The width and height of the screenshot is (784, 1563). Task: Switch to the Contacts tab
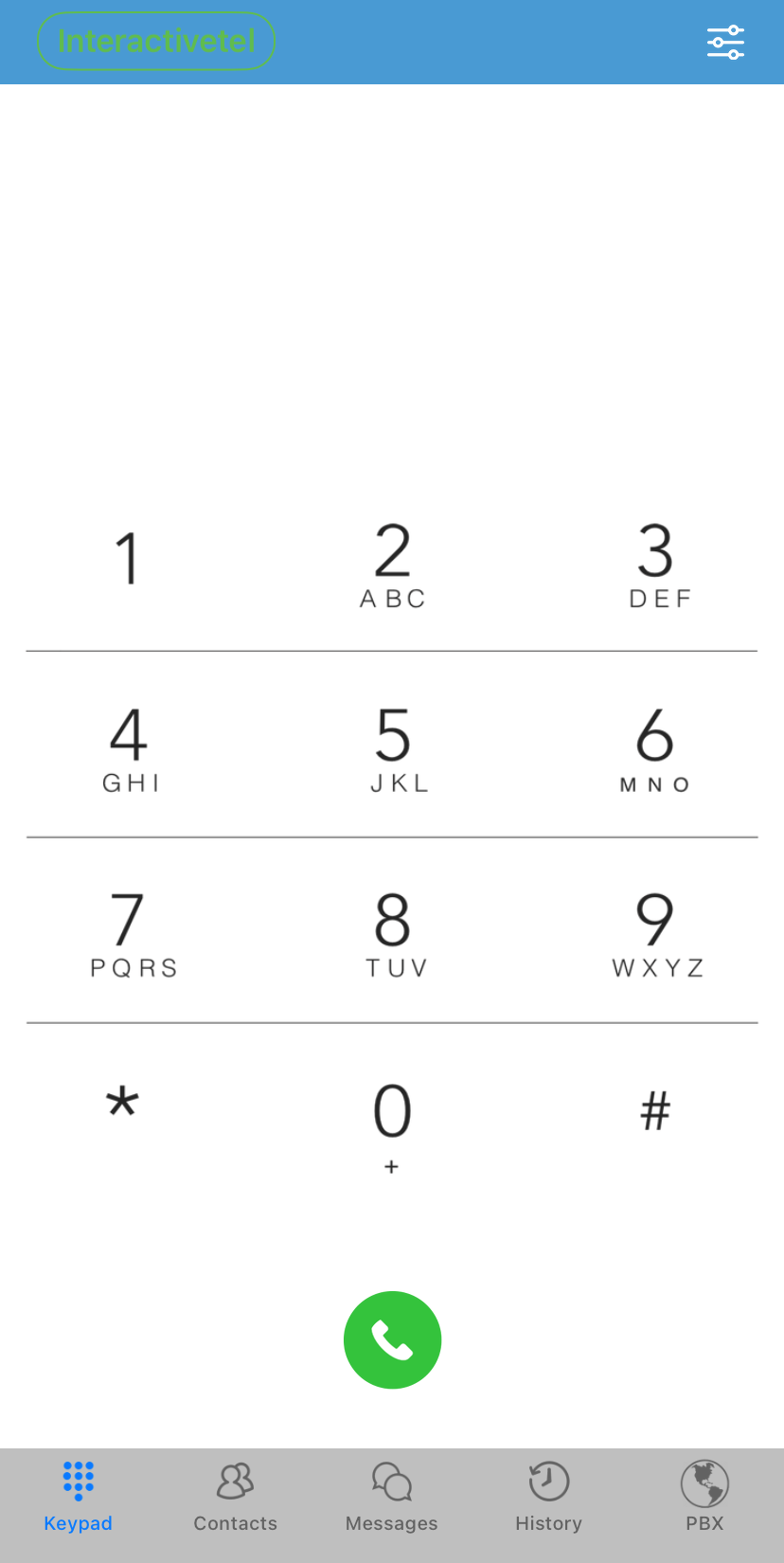pyautogui.click(x=236, y=1497)
